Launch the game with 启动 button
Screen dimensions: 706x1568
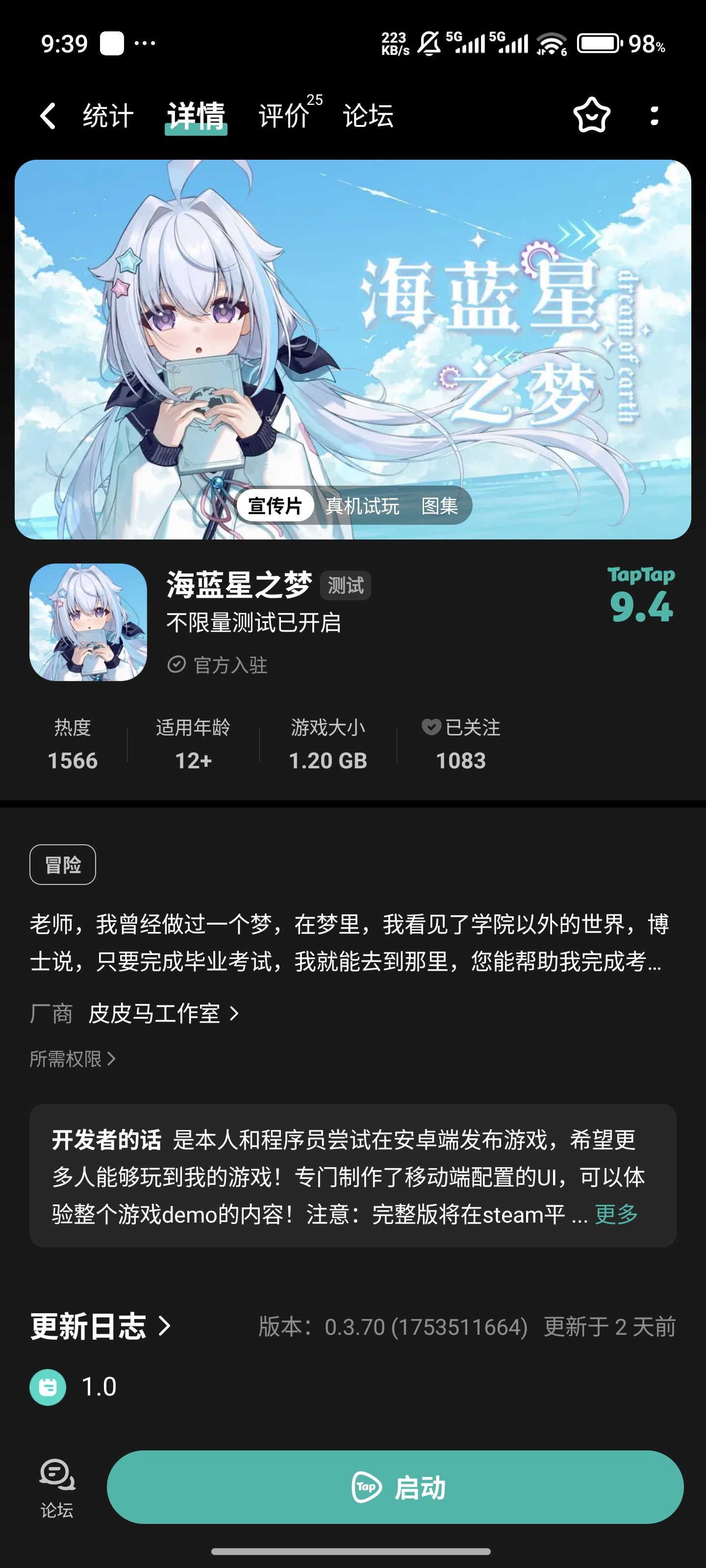click(x=395, y=1487)
